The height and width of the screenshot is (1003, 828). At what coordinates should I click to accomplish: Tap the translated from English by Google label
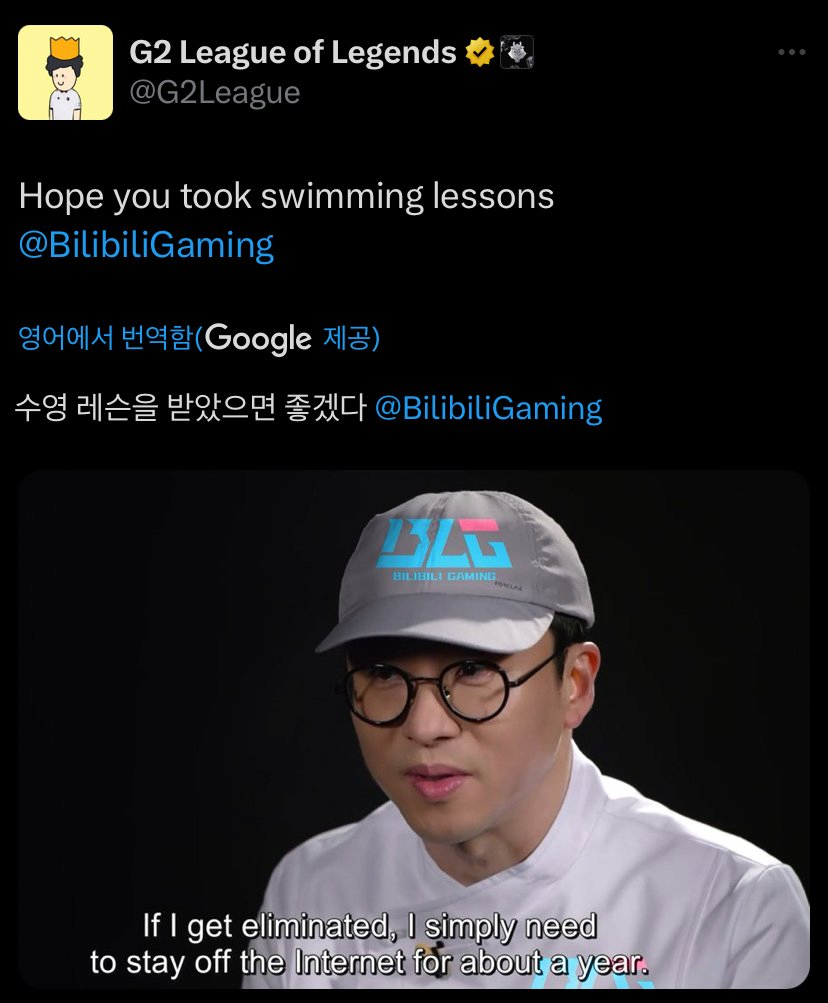pos(199,338)
